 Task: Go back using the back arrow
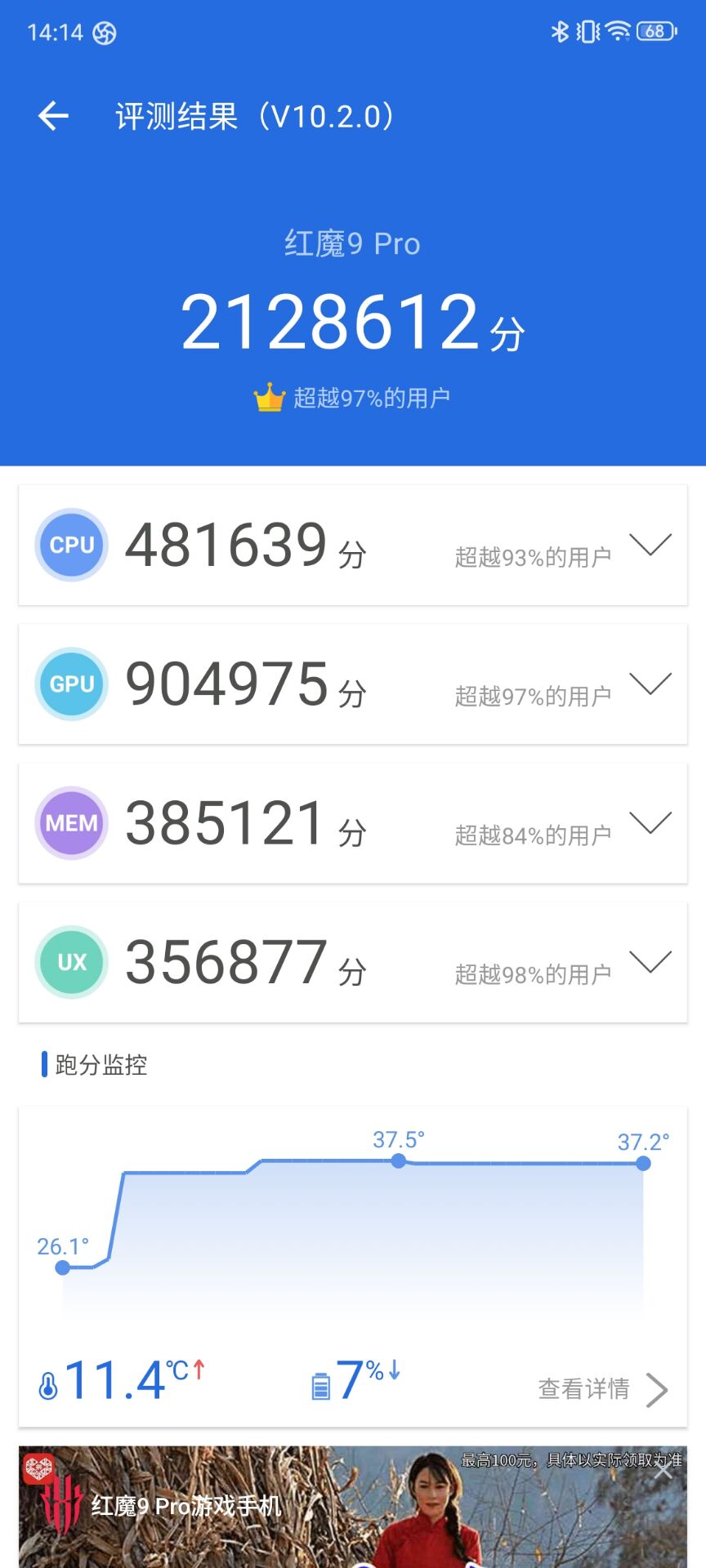click(53, 114)
